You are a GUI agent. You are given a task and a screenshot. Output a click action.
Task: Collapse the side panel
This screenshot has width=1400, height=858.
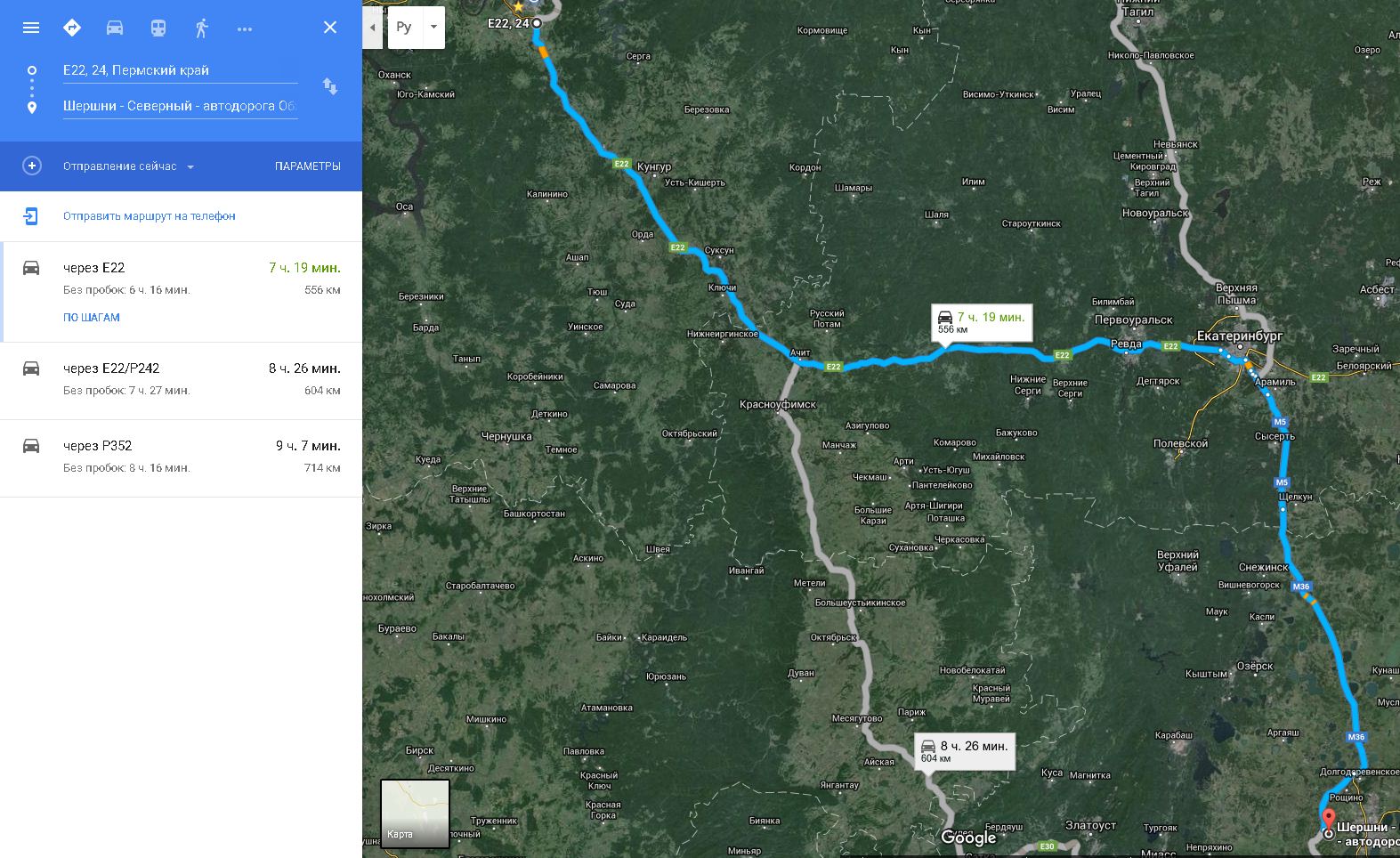coord(372,28)
